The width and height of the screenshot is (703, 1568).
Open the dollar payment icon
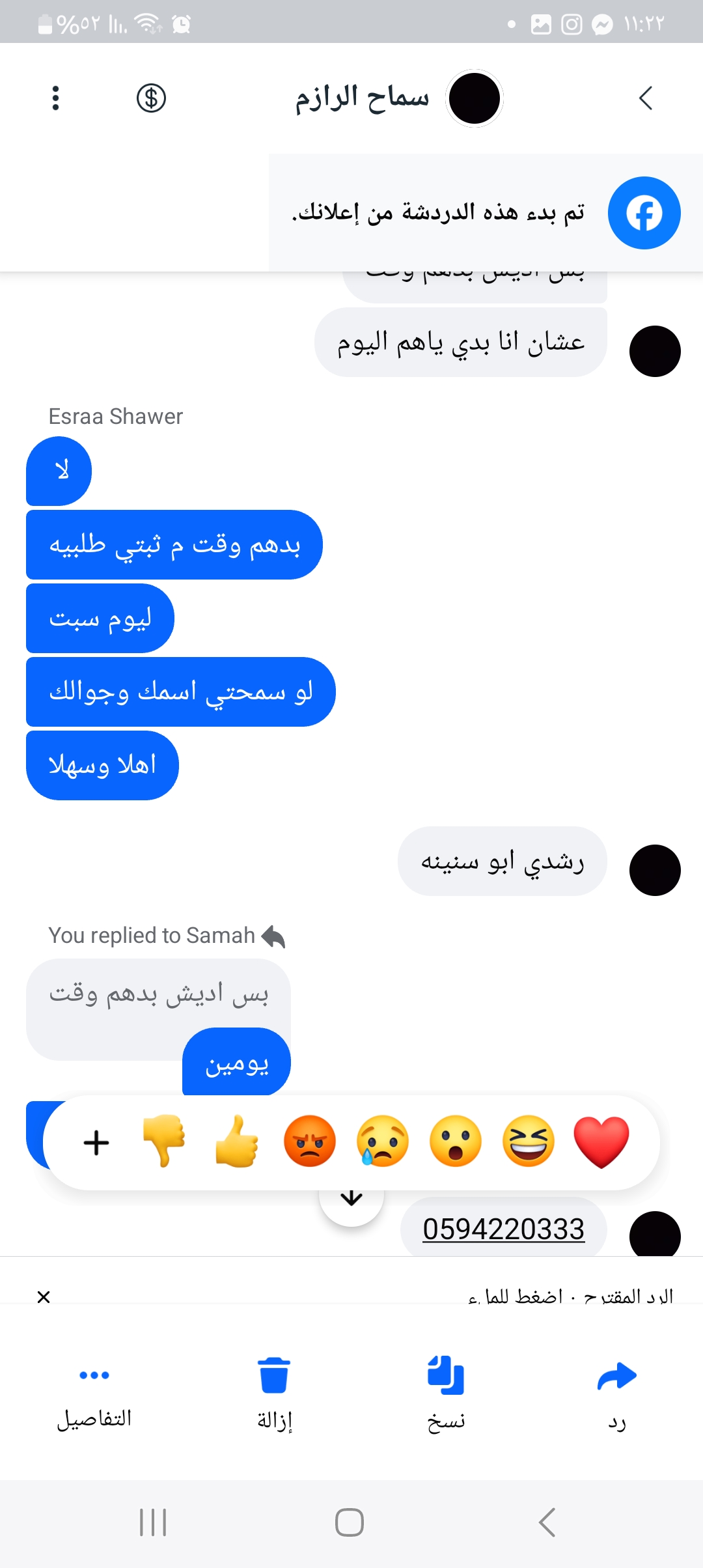pos(151,98)
